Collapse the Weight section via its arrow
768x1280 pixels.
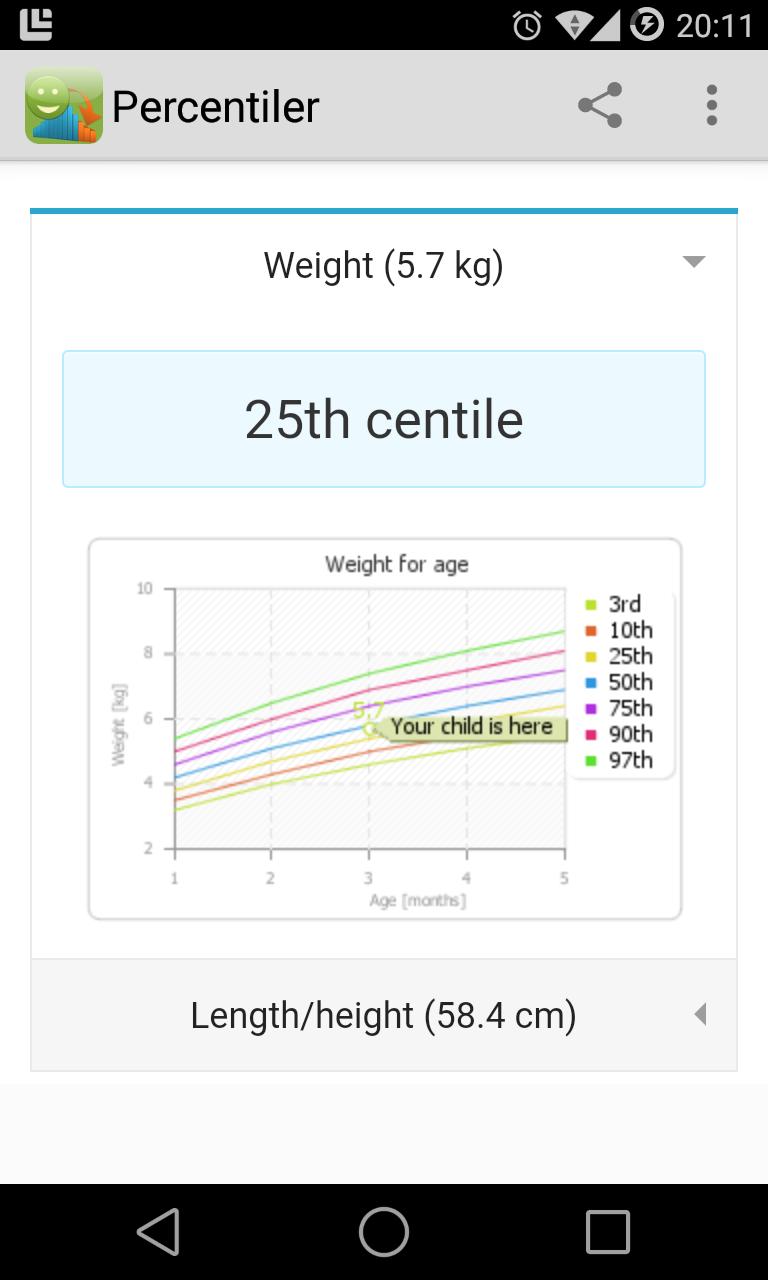point(693,262)
